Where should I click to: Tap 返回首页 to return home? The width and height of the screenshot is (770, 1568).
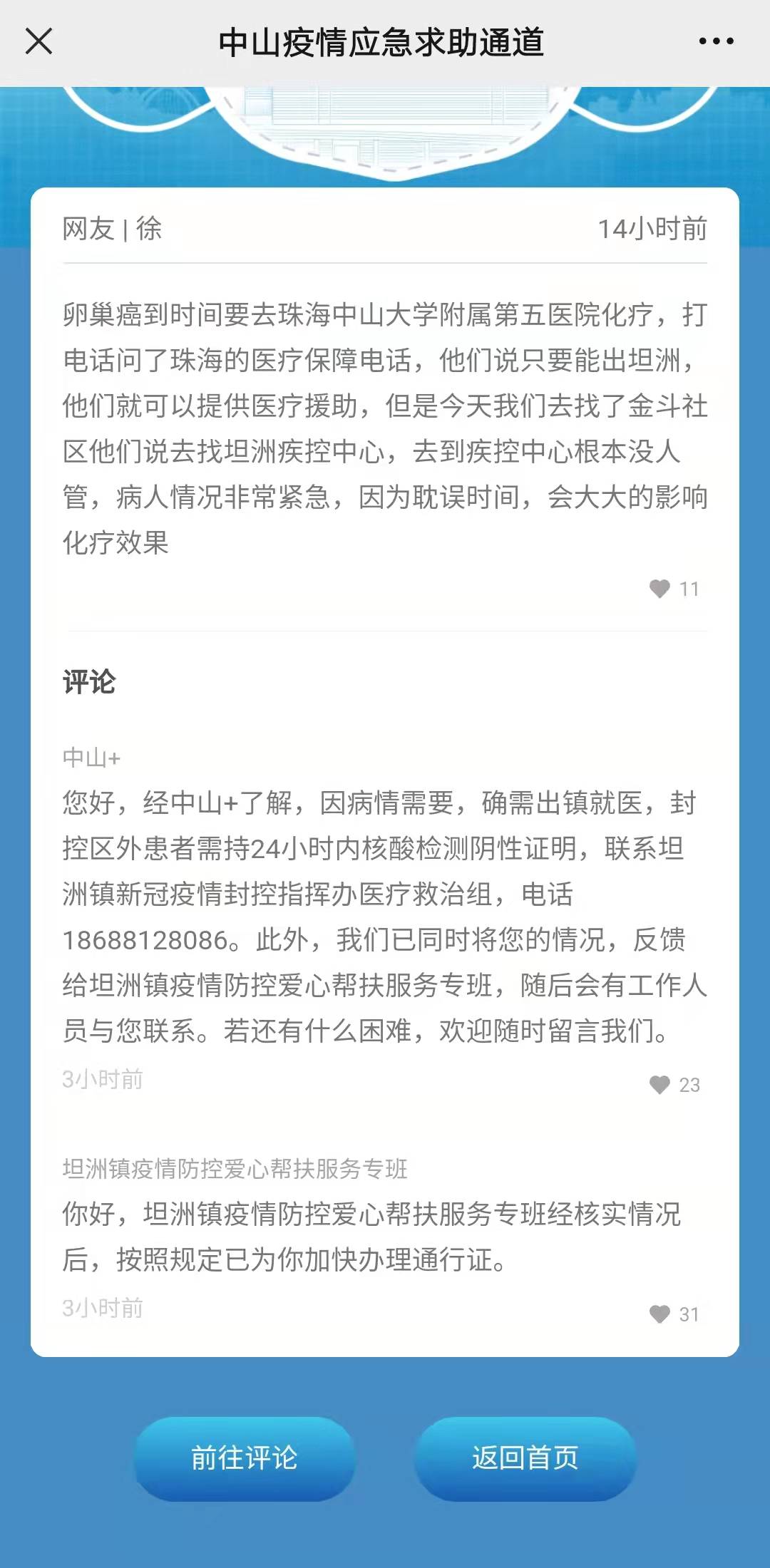525,1458
